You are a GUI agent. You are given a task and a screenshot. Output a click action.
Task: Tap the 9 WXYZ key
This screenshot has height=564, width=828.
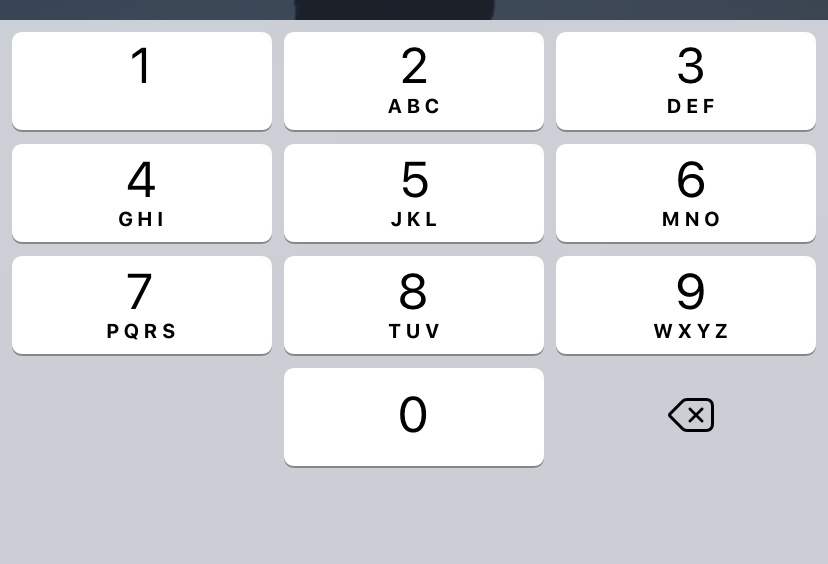(x=686, y=305)
